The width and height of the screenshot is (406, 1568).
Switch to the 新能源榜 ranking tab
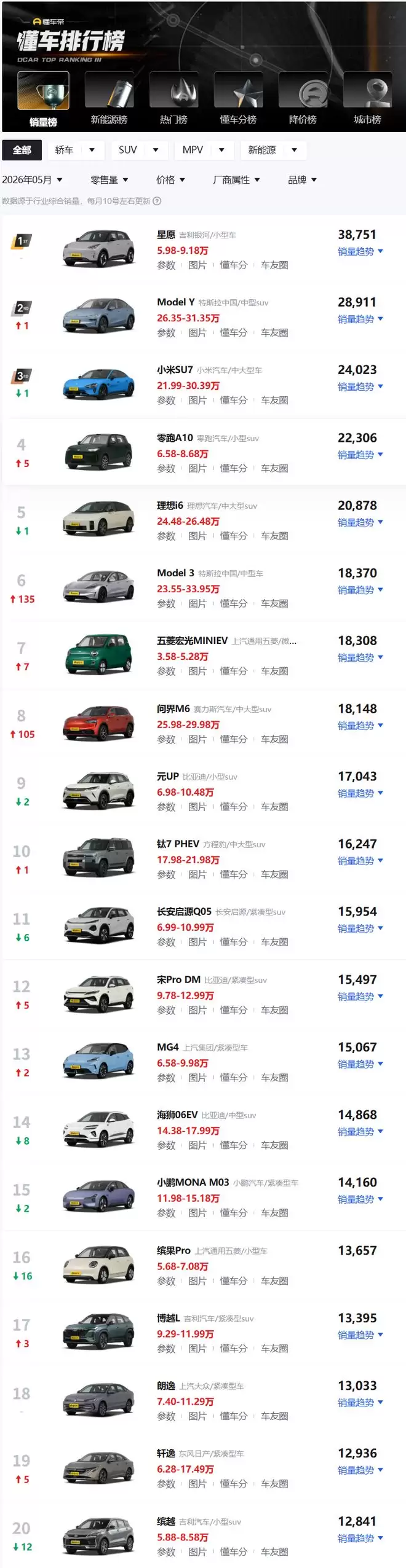click(x=109, y=98)
